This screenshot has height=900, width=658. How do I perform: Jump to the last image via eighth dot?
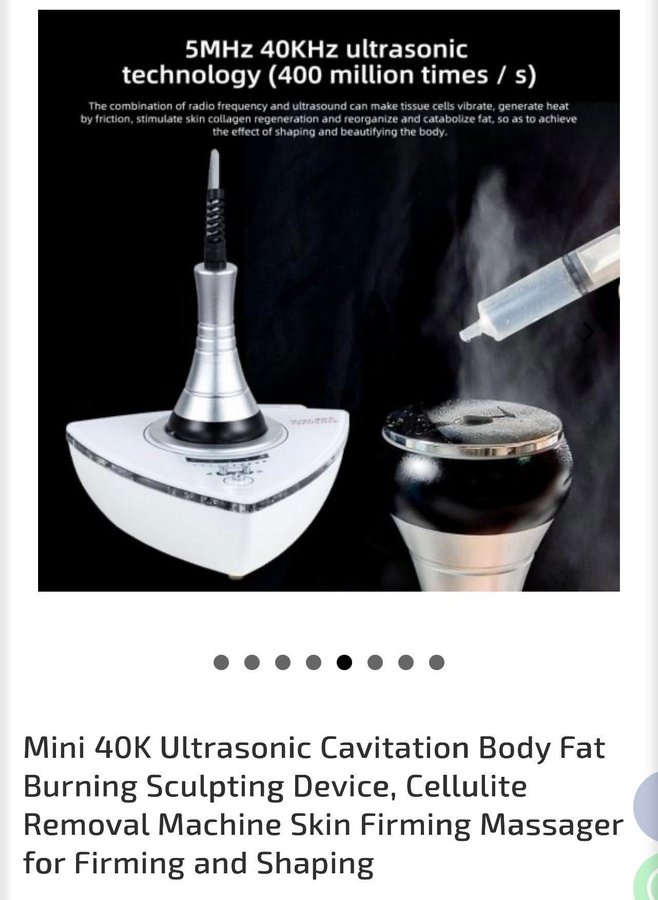pos(436,662)
